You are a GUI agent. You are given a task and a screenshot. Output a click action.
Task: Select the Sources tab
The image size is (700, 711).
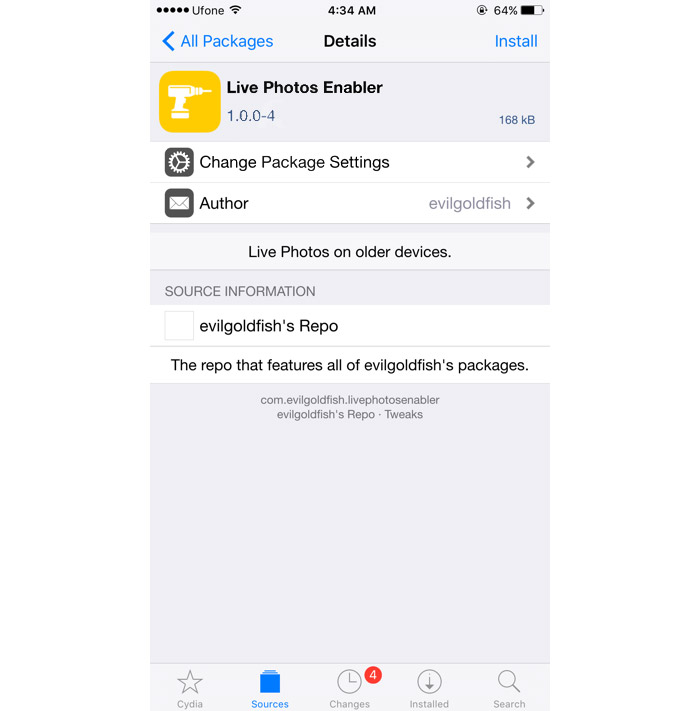tap(270, 688)
